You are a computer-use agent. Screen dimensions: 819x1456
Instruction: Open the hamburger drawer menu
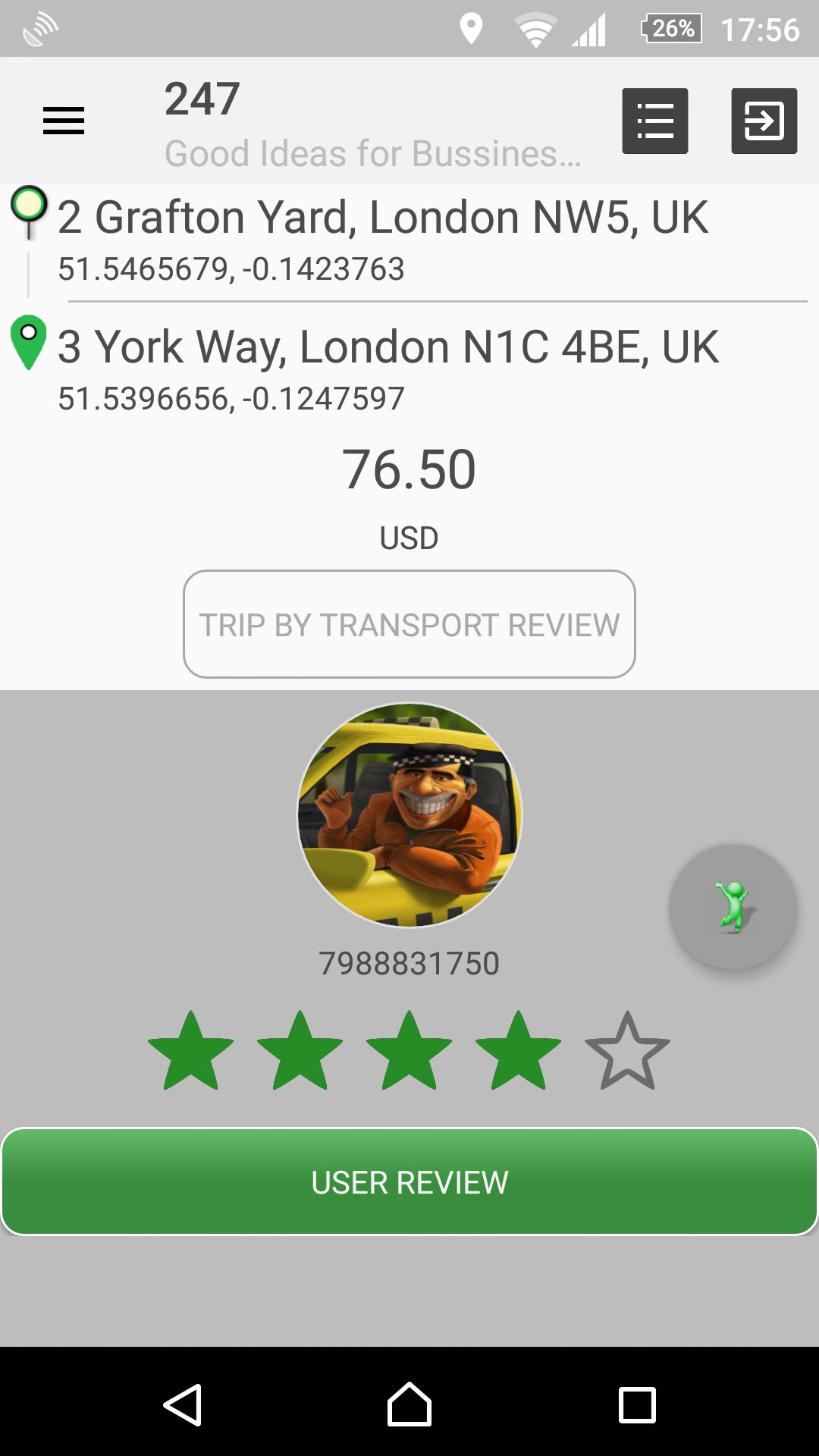tap(64, 121)
